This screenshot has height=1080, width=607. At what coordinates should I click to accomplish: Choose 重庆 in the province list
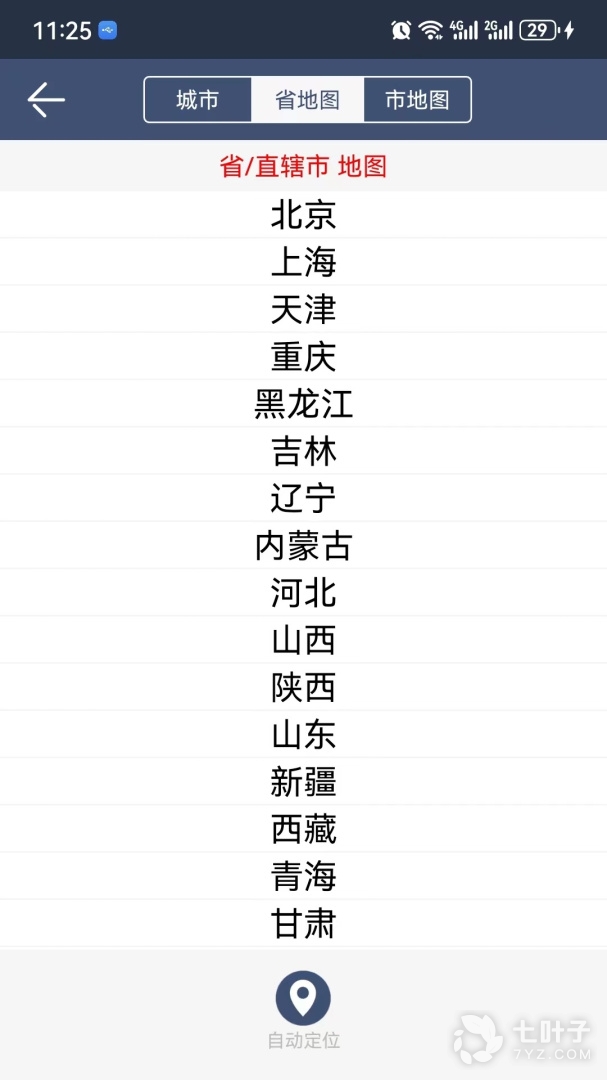point(303,357)
